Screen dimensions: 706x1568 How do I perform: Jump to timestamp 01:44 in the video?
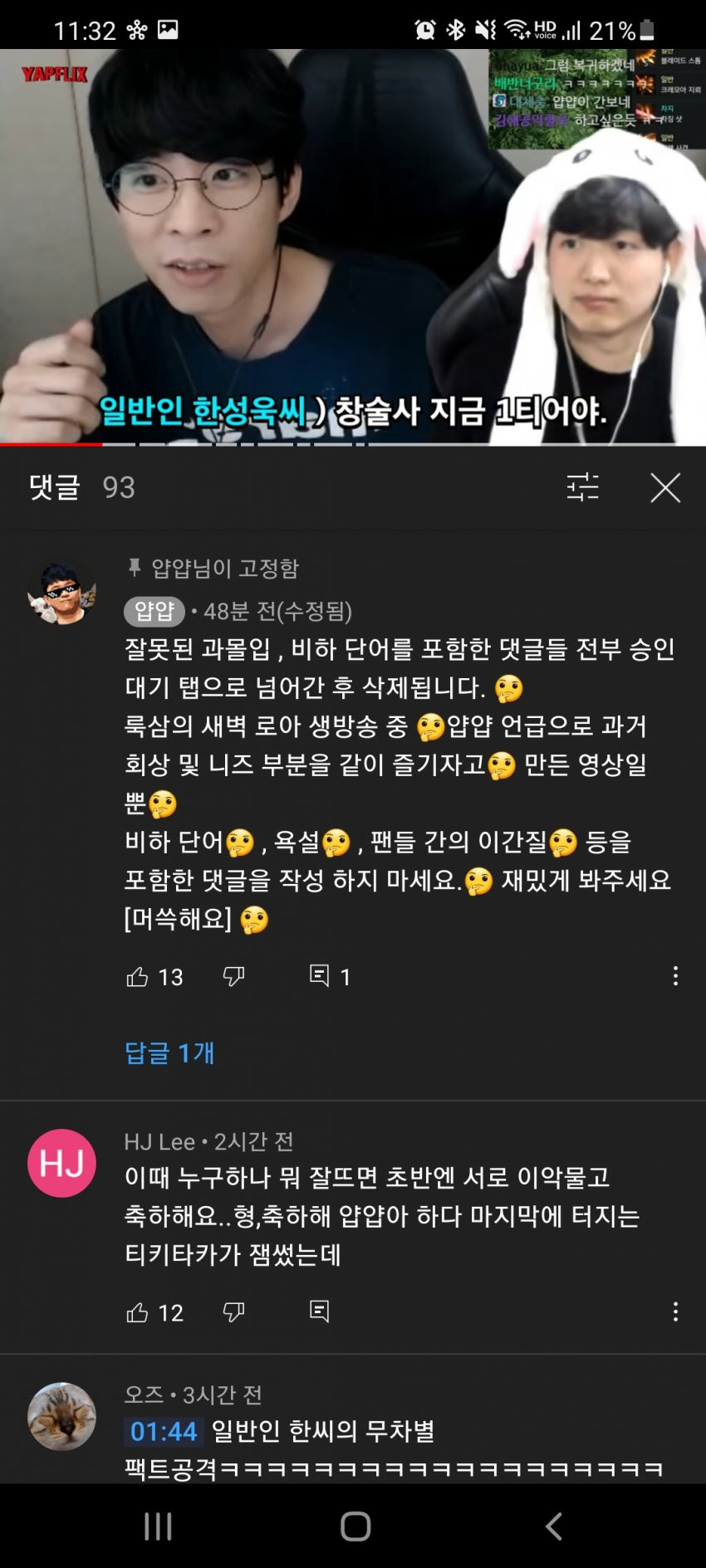pos(164,1431)
